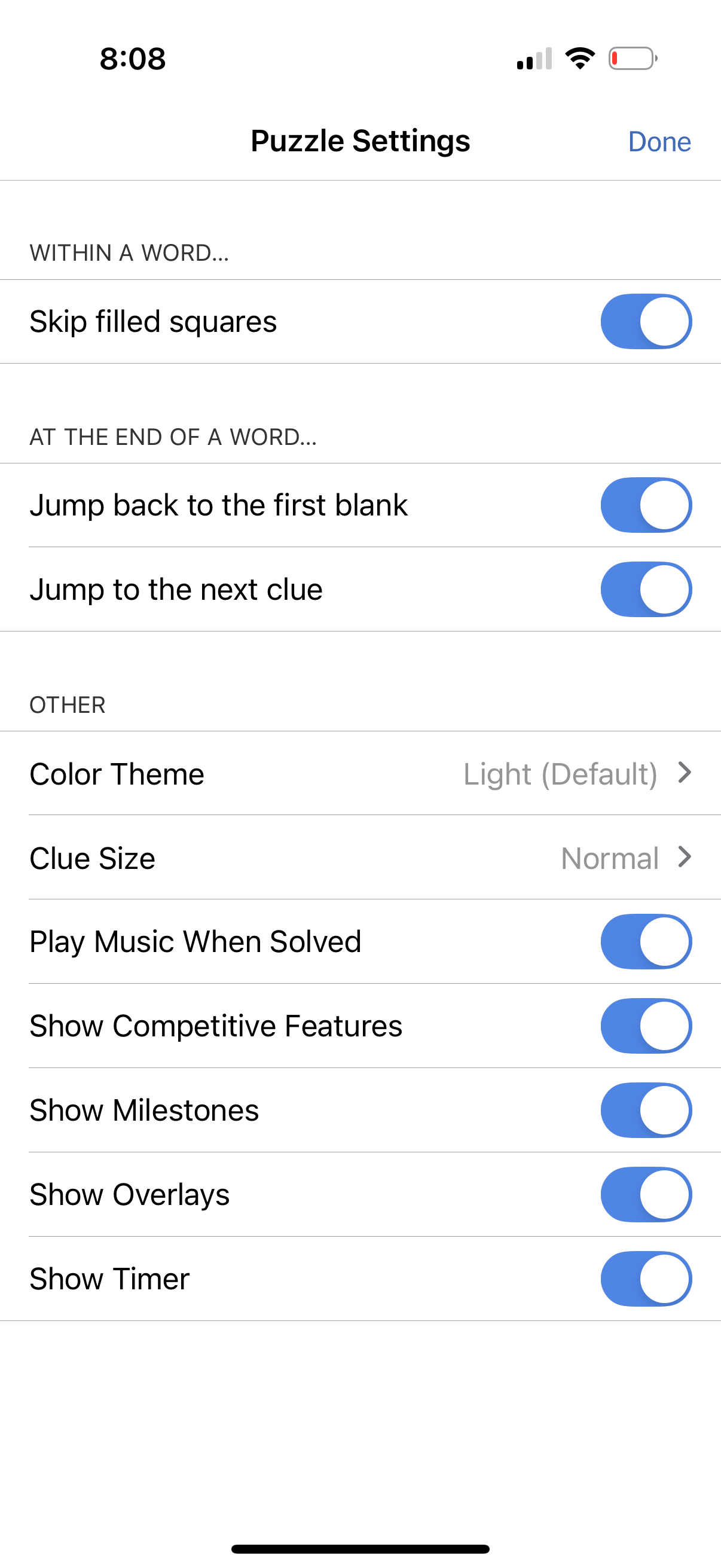The image size is (721, 1568).
Task: Hide the timer using the Show Timer switch
Action: click(646, 1279)
